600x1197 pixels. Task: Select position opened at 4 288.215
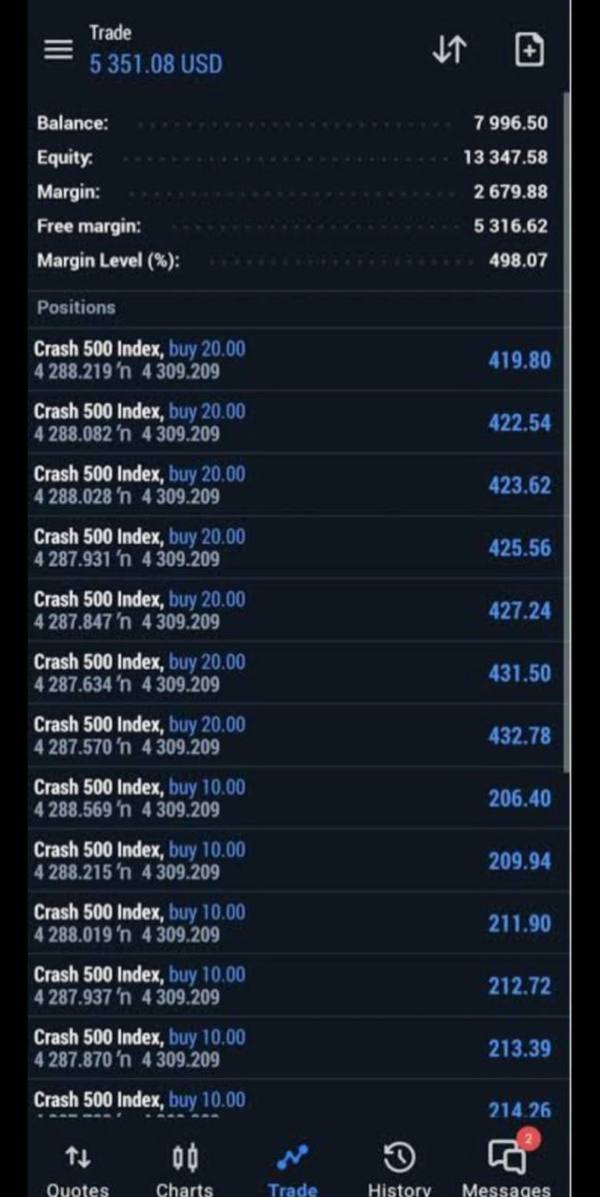pyautogui.click(x=299, y=860)
